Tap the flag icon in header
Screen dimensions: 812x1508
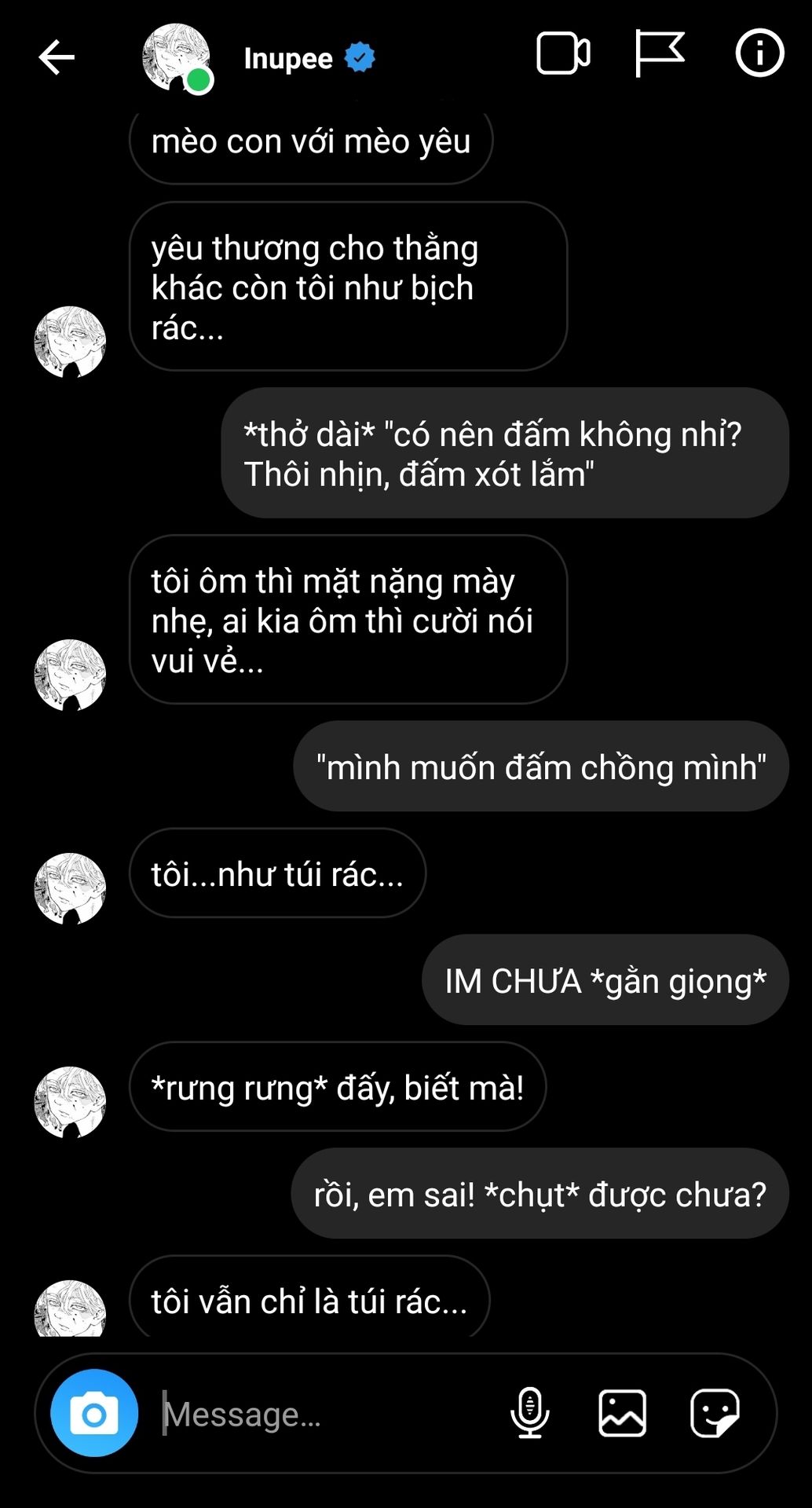coord(658,54)
